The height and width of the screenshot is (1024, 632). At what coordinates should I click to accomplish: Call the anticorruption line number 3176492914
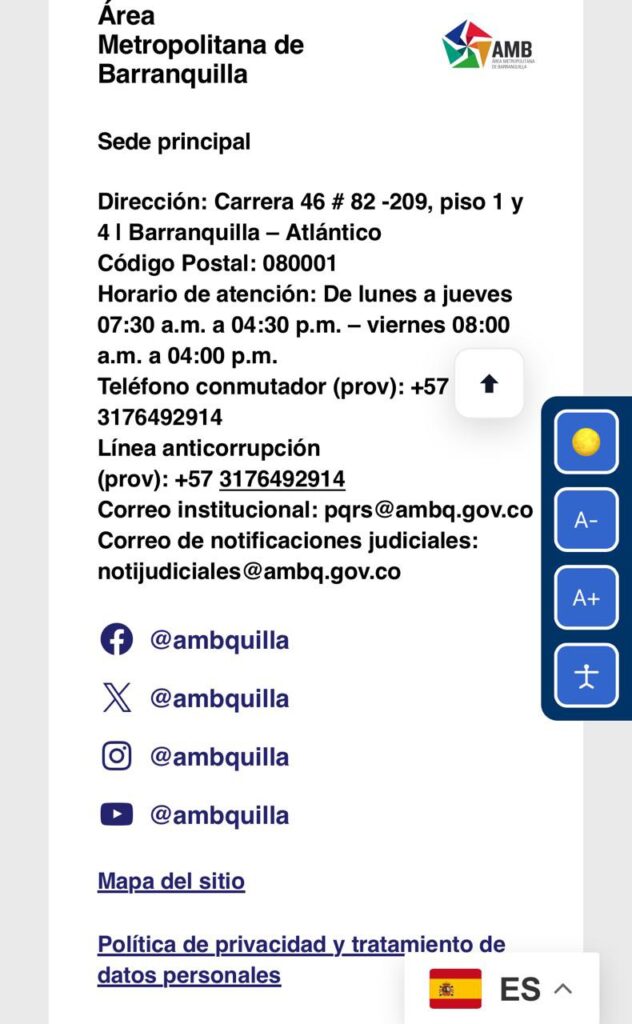(x=282, y=479)
